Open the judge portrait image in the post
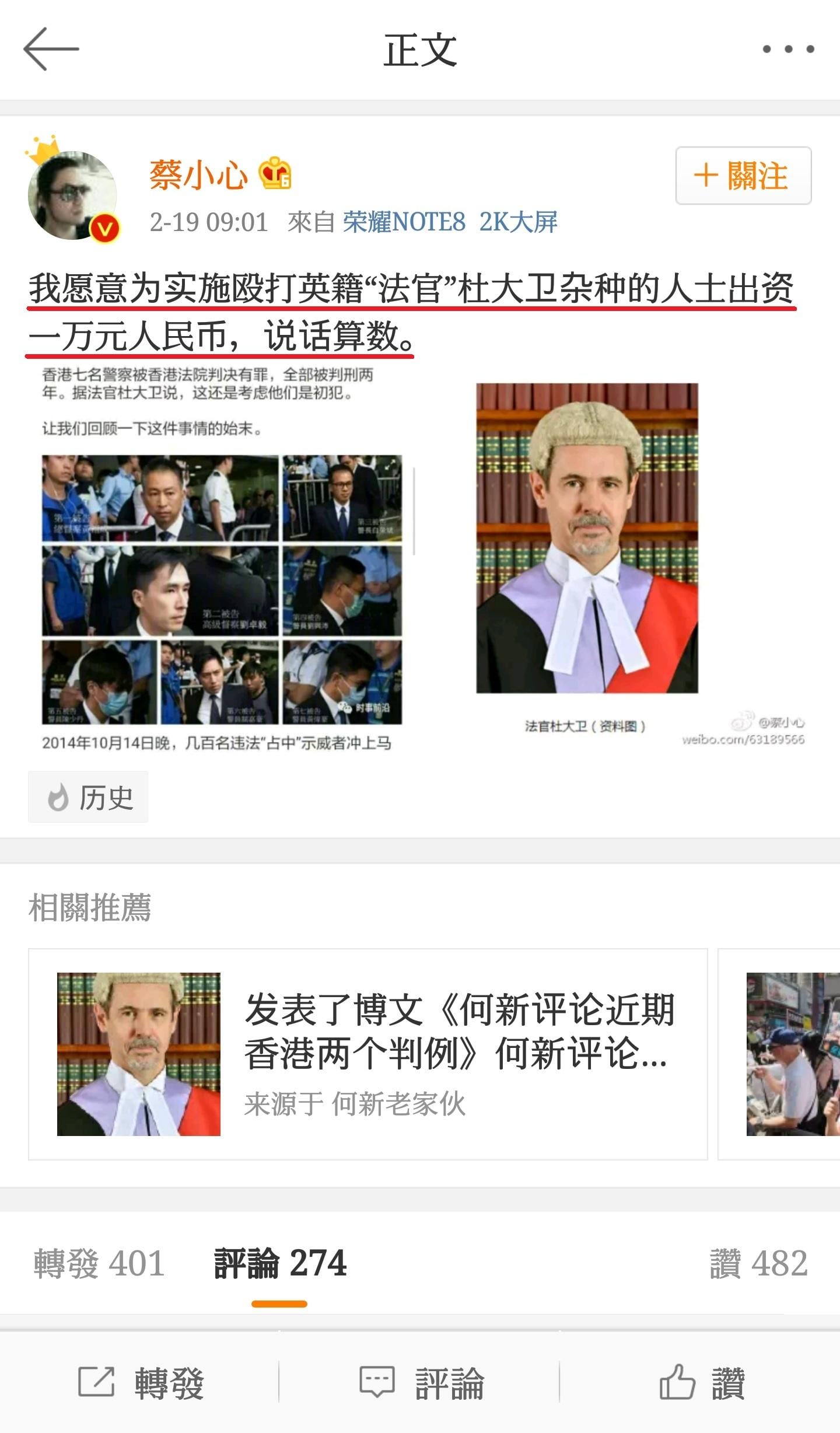Image resolution: width=840 pixels, height=1433 pixels. click(587, 538)
